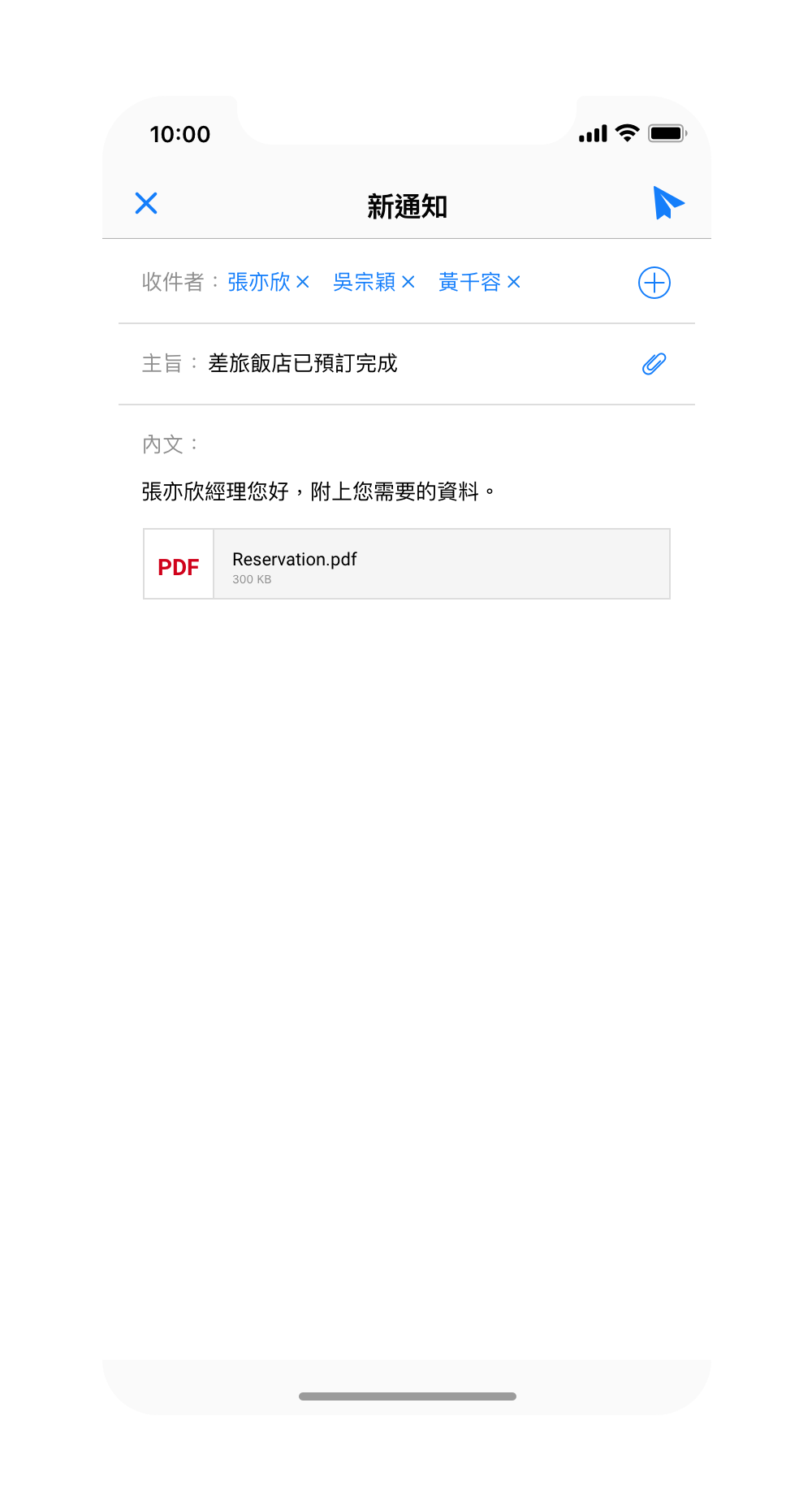Image resolution: width=812 pixels, height=1511 pixels.
Task: Edit the message body text
Action: point(318,491)
